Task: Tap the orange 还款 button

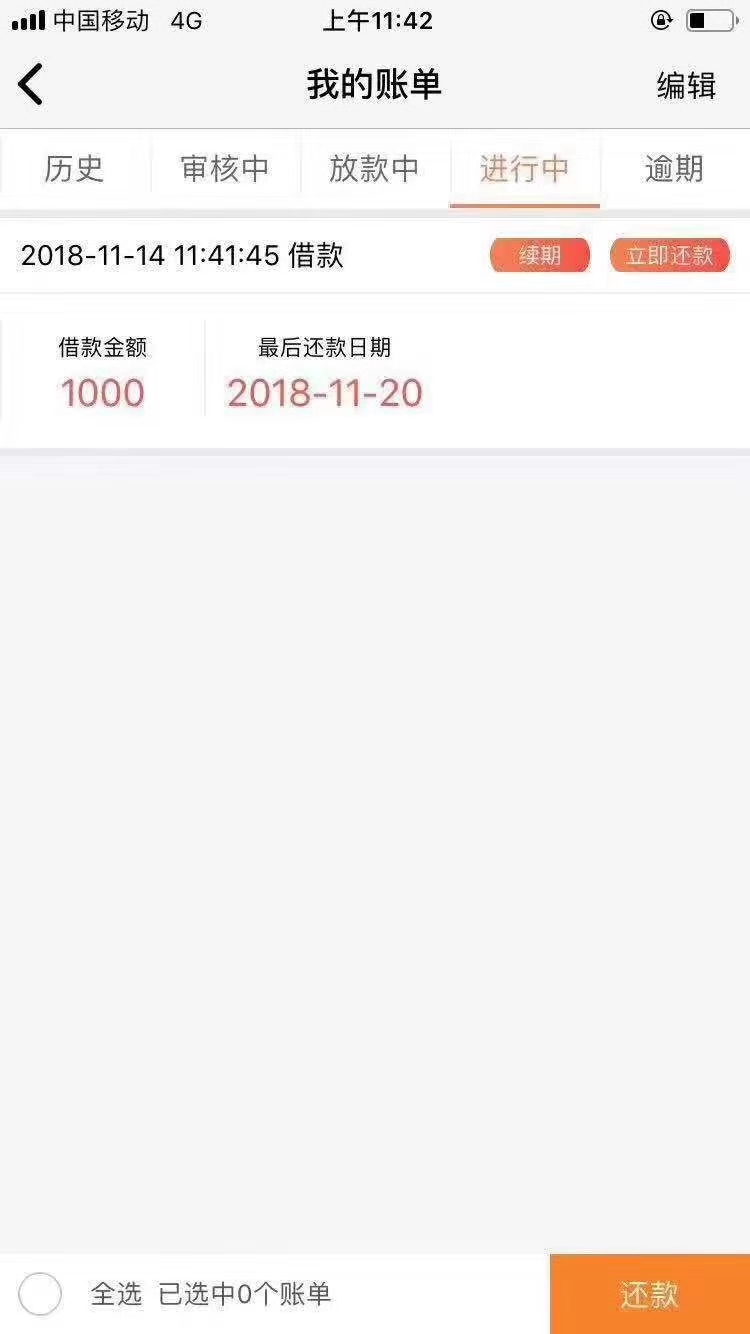Action: [x=650, y=1294]
